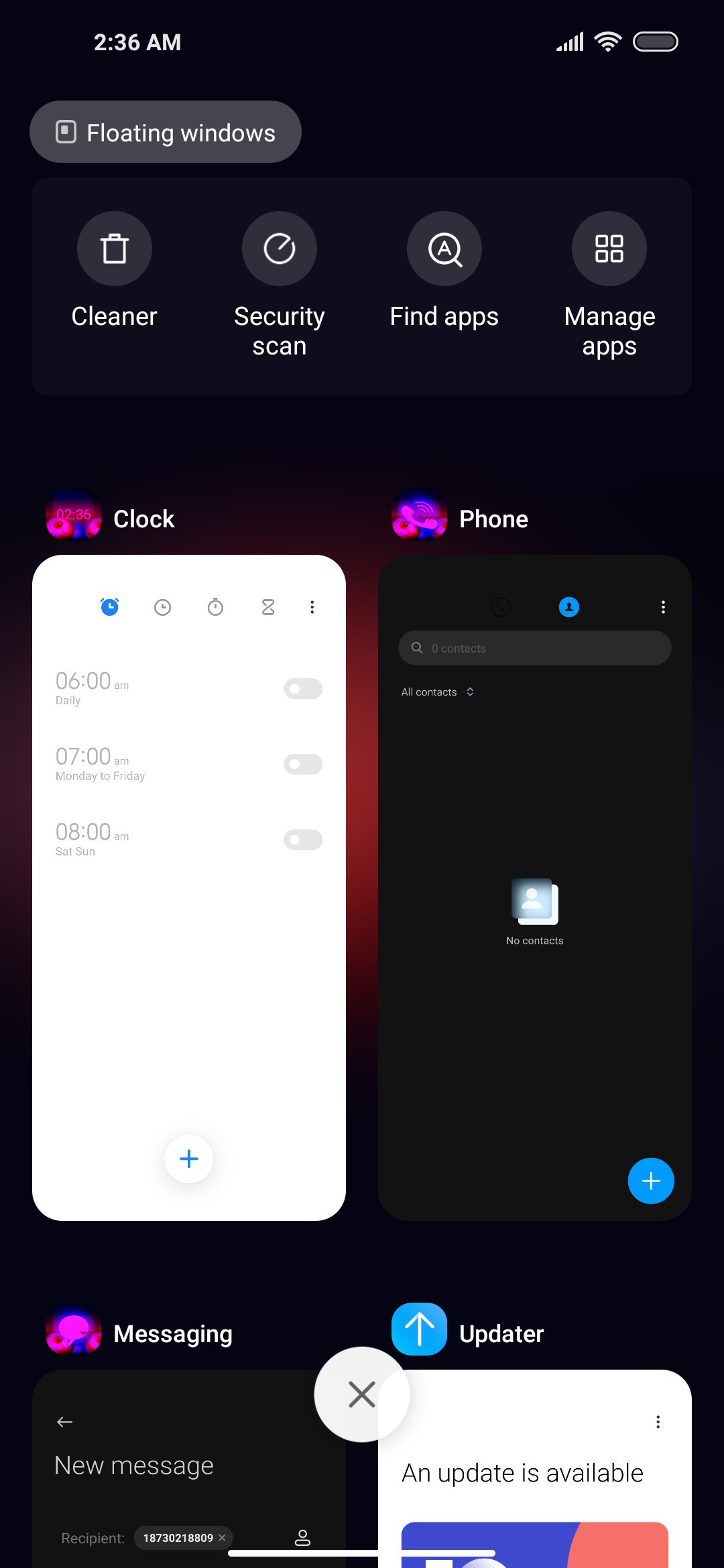Start a Security scan
Image resolution: width=724 pixels, height=1568 pixels.
pos(280,285)
